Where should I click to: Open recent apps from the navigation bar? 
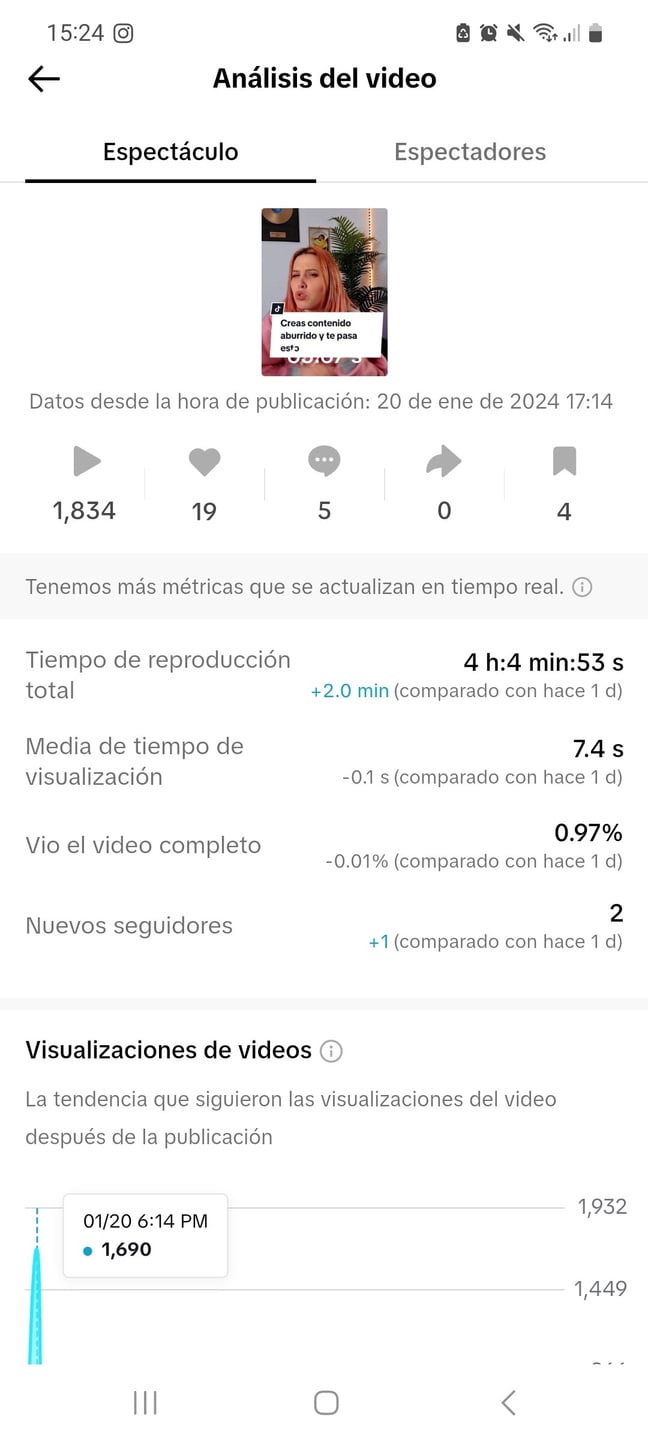(145, 1402)
